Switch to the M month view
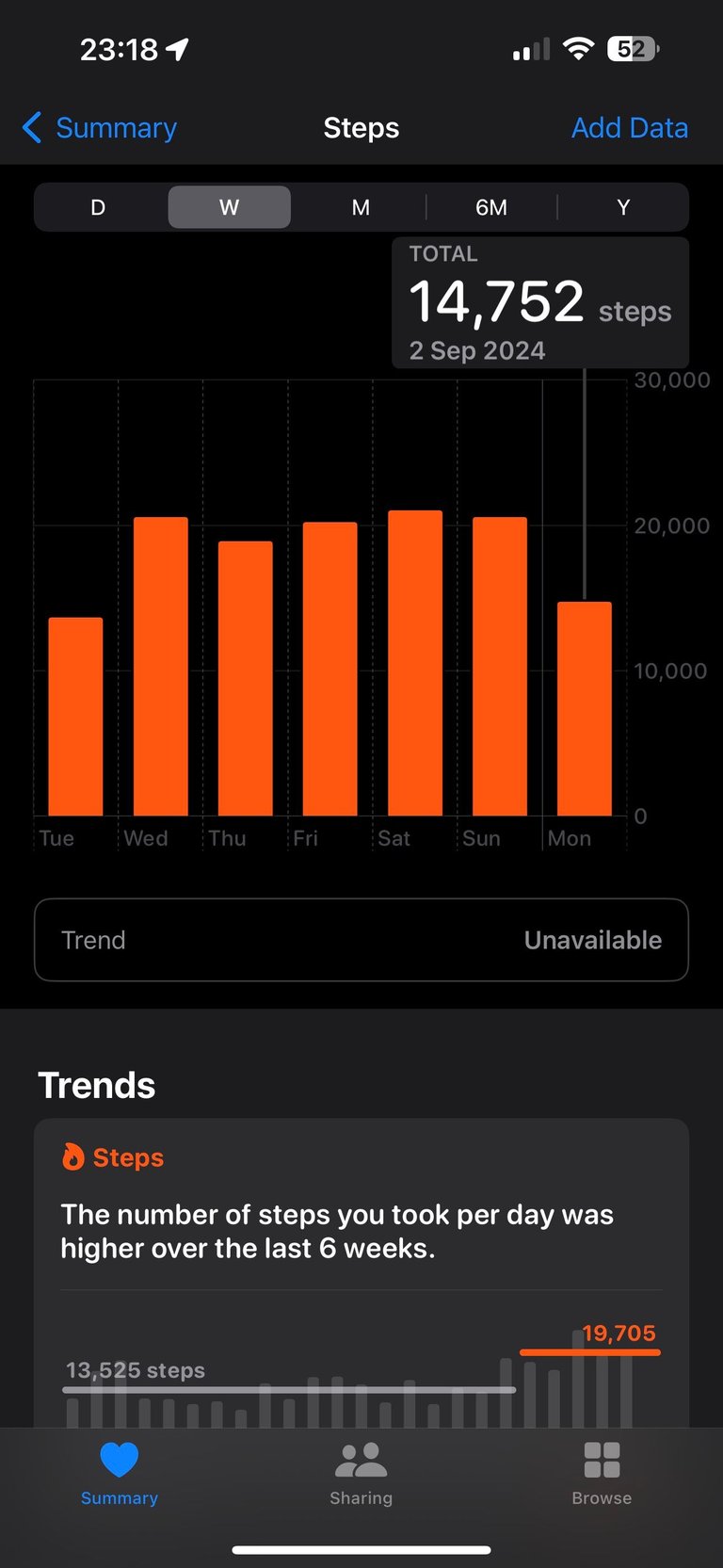This screenshot has height=1568, width=723. coord(361,207)
